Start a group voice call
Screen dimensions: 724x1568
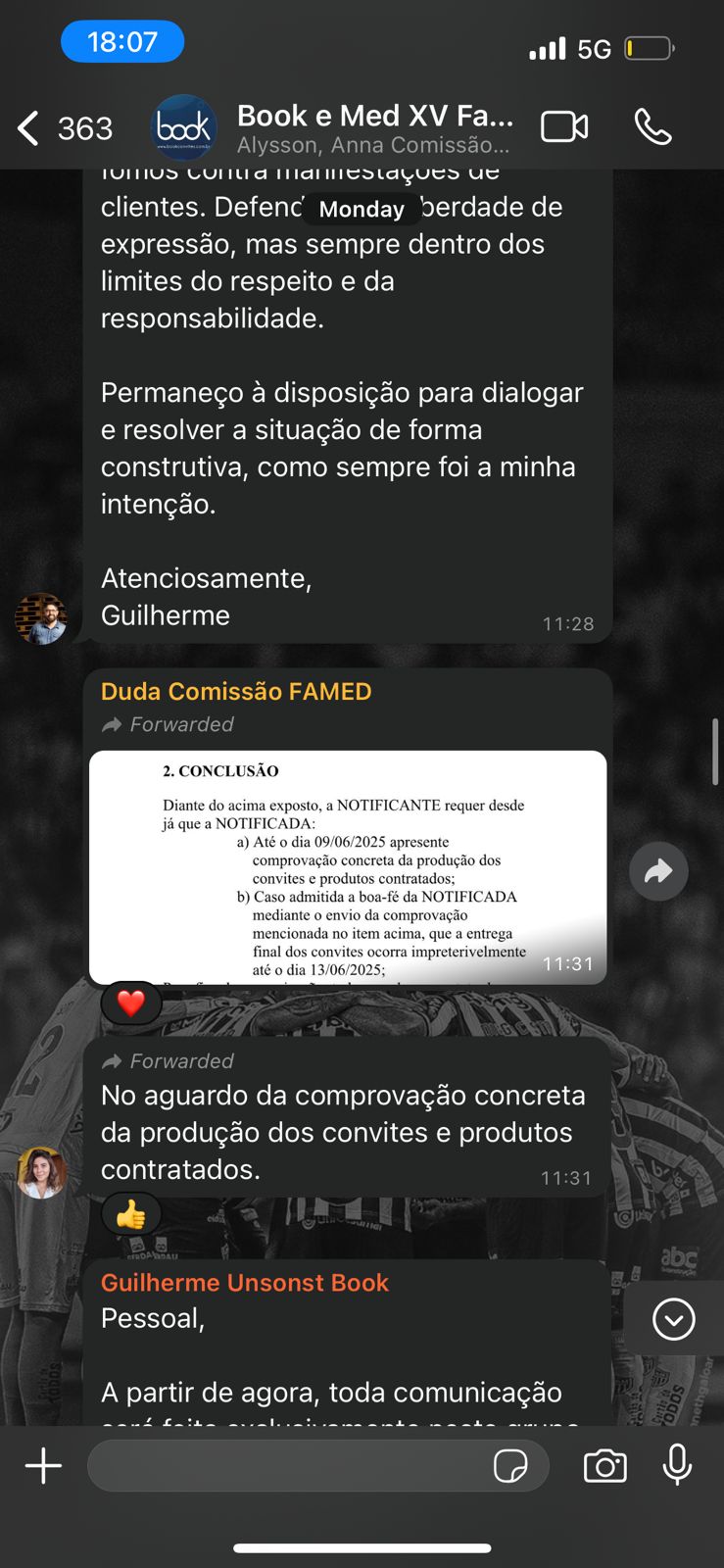point(653,127)
